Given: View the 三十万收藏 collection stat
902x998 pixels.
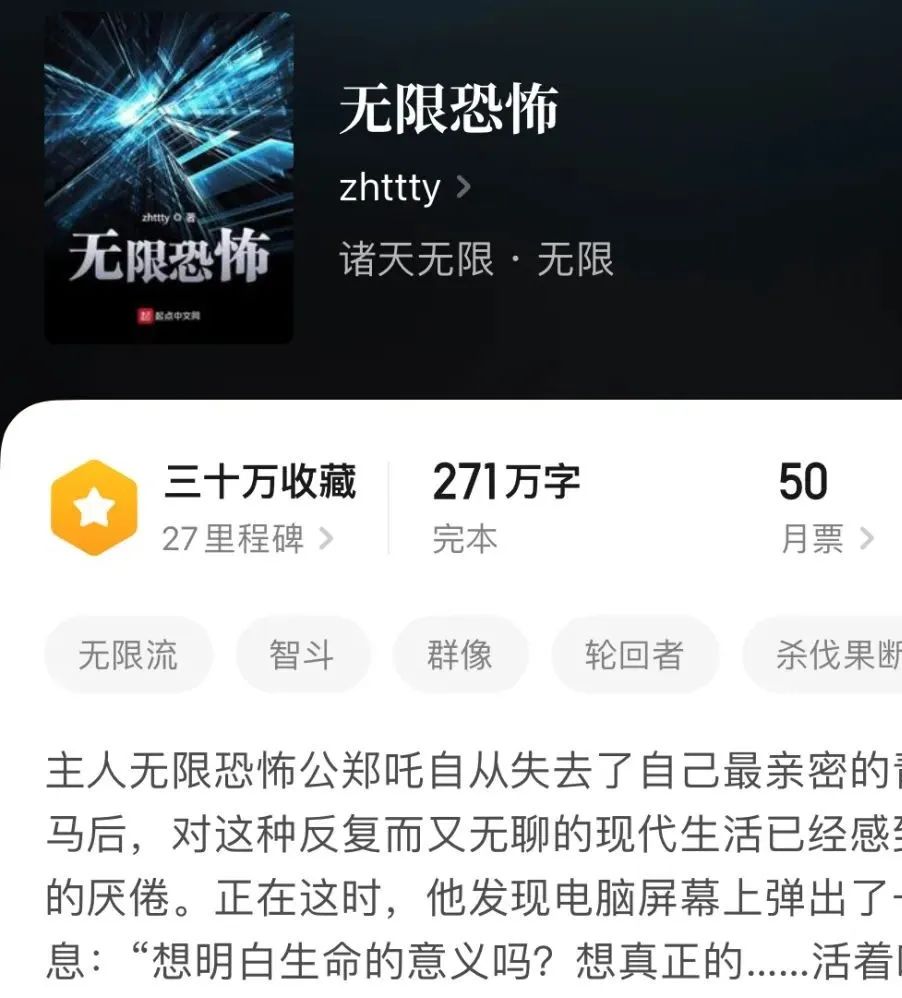Looking at the screenshot, I should click(264, 483).
